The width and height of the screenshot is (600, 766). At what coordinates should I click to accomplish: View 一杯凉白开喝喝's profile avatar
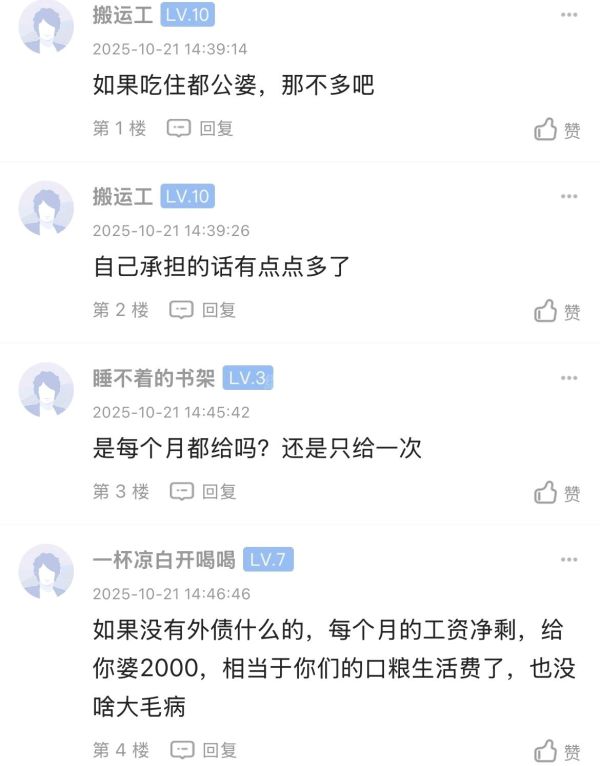click(47, 571)
